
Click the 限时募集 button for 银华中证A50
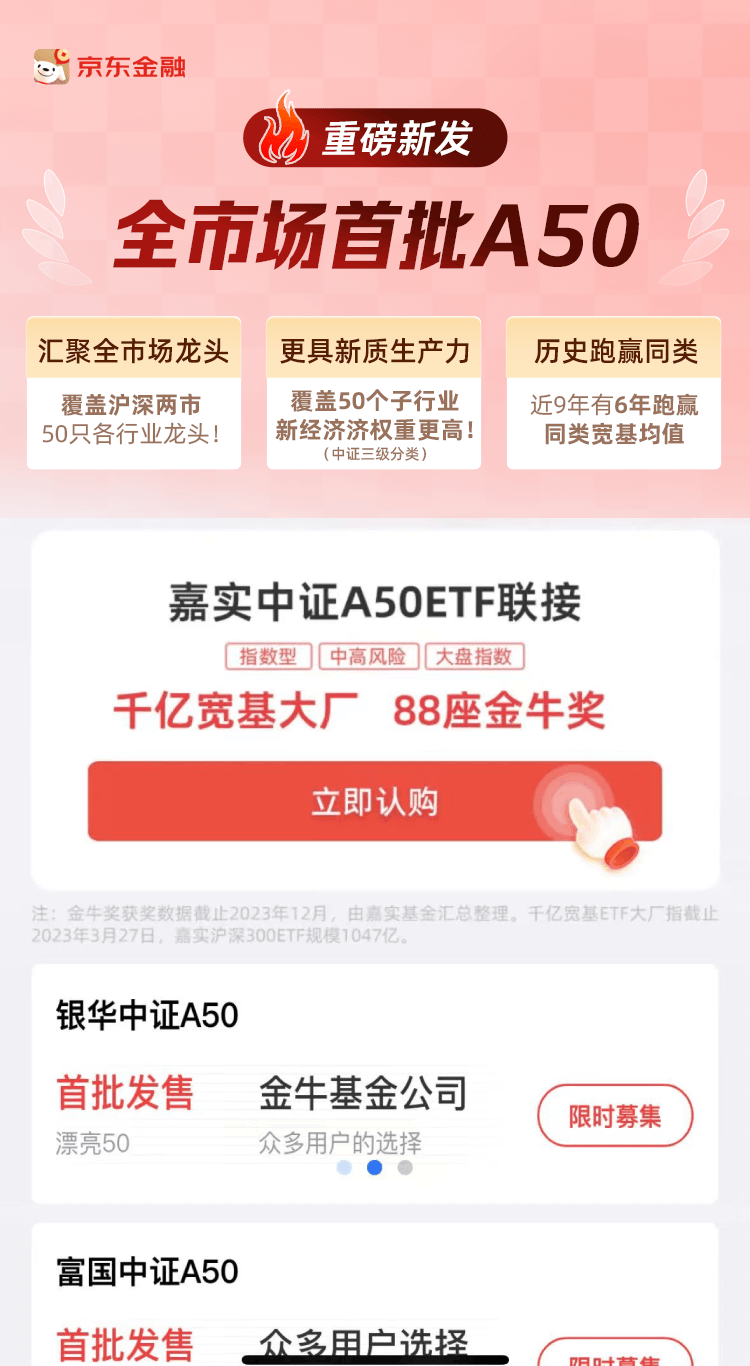pos(615,1115)
